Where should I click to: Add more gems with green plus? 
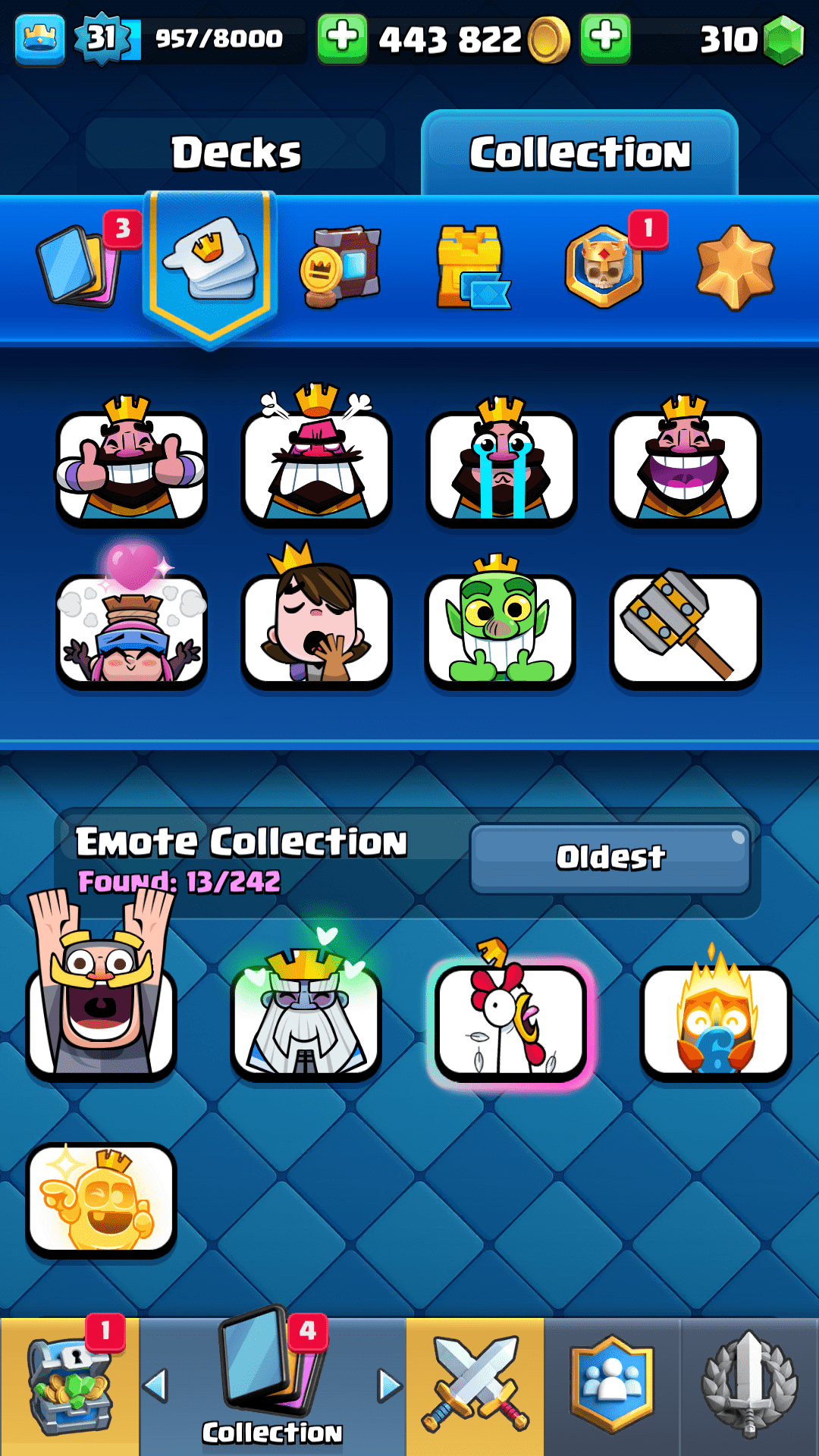tap(605, 38)
